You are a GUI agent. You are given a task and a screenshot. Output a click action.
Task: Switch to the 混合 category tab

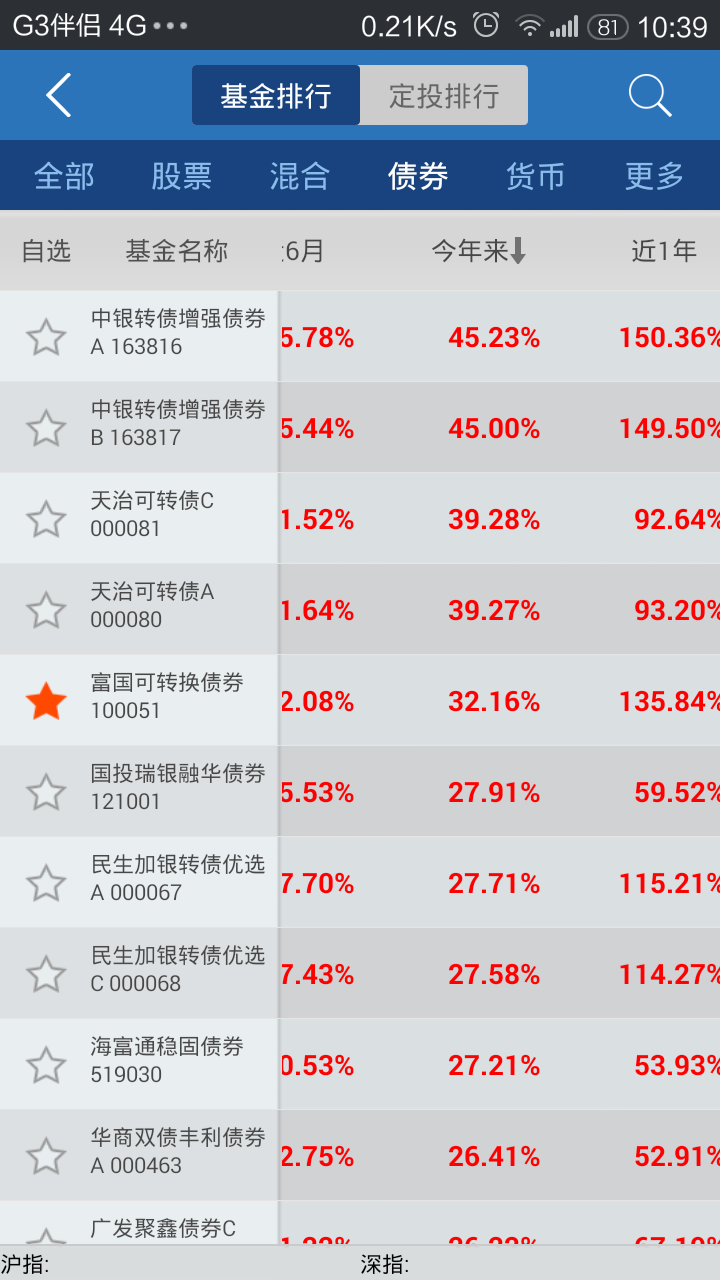tap(300, 176)
